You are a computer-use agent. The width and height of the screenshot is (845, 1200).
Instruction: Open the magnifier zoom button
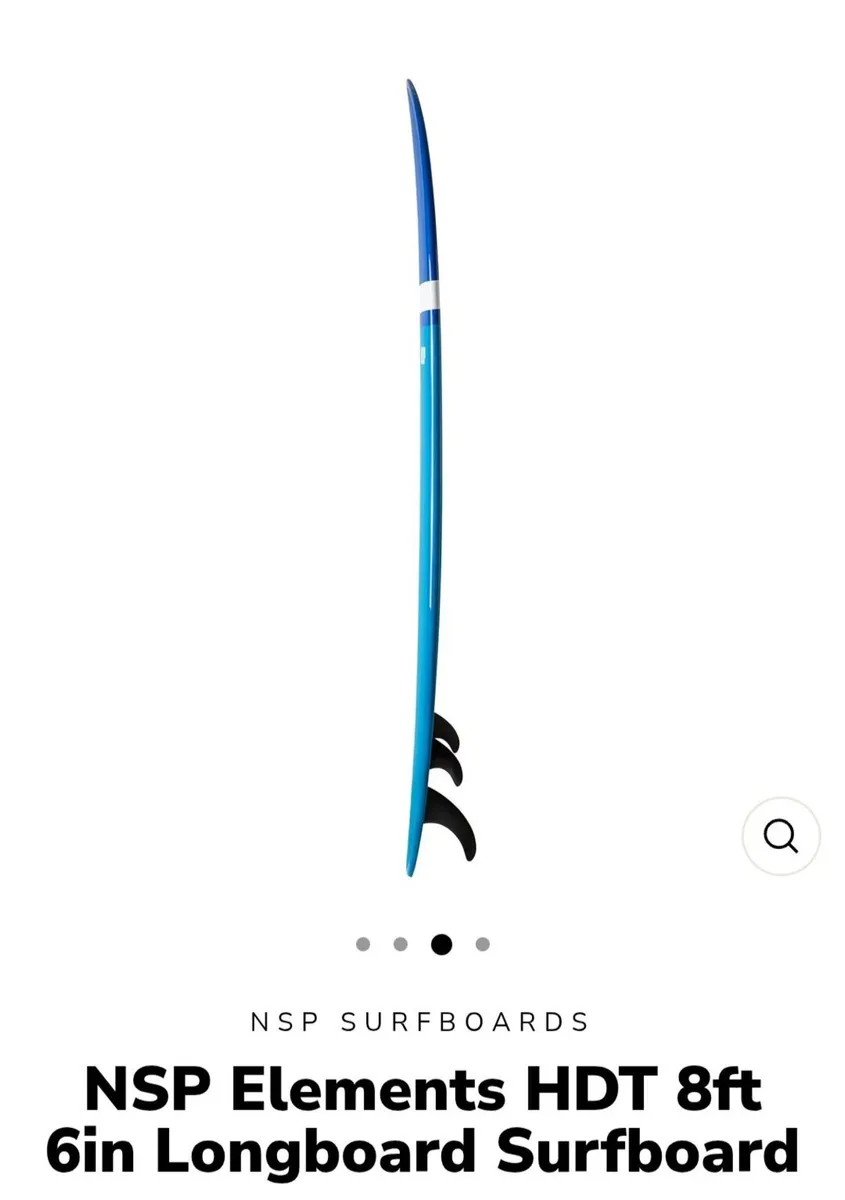780,836
